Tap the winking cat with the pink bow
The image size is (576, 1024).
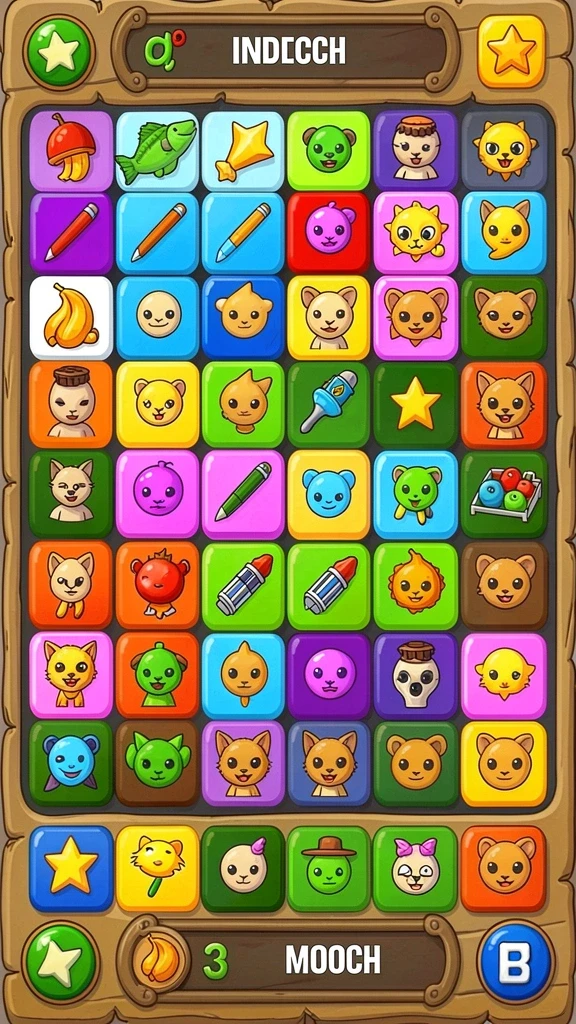pyautogui.click(x=415, y=869)
